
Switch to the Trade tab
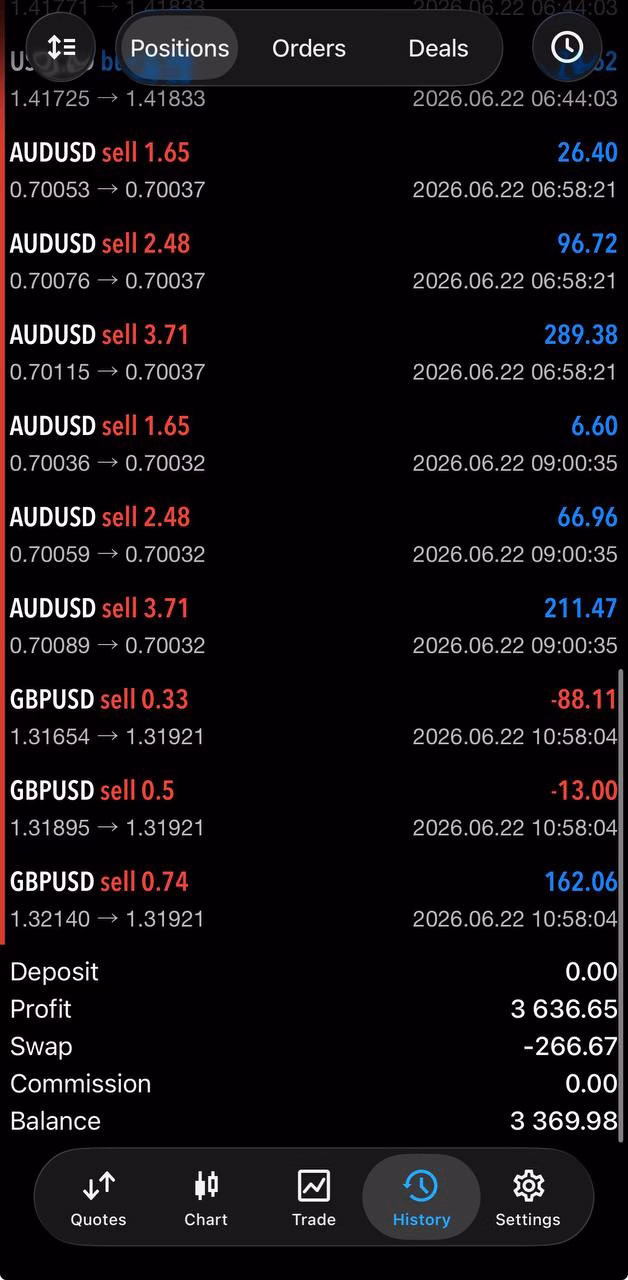click(314, 1197)
